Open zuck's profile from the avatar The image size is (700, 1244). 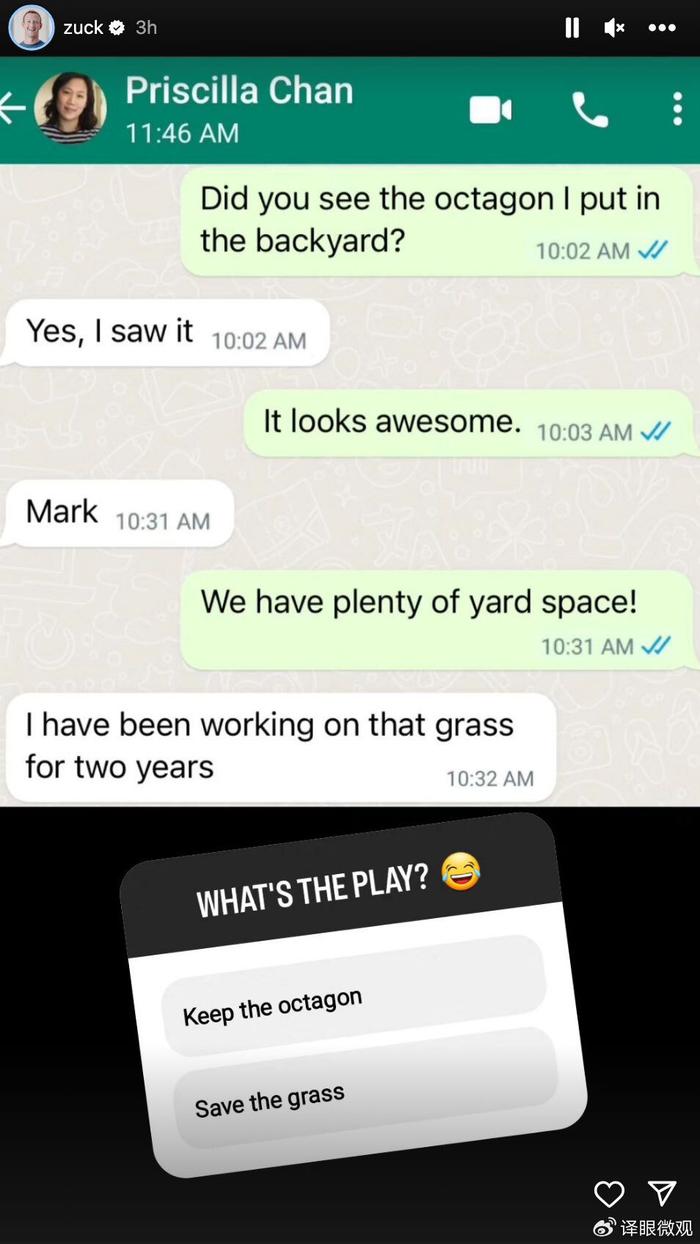[31, 27]
